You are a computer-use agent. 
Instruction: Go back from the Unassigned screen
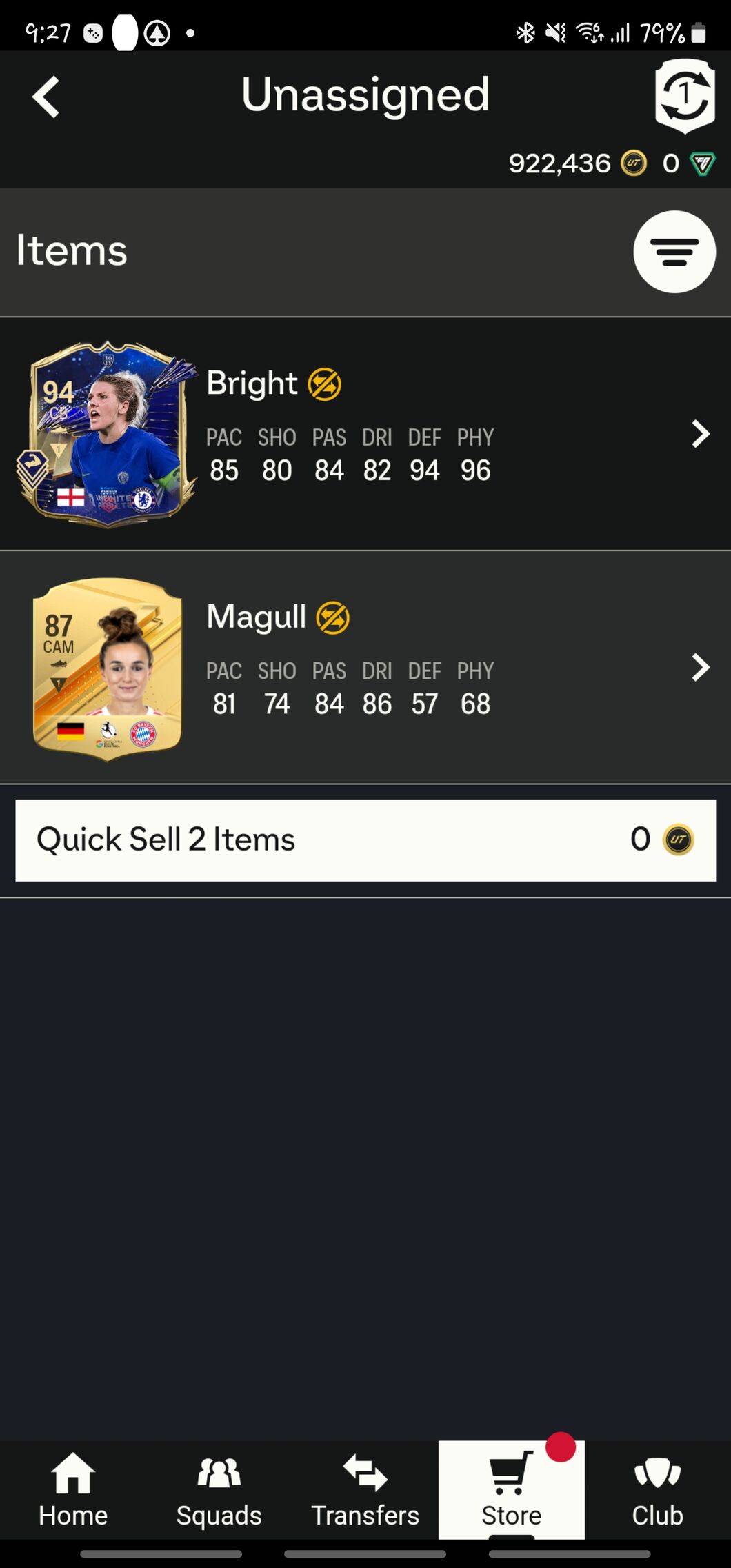point(46,97)
